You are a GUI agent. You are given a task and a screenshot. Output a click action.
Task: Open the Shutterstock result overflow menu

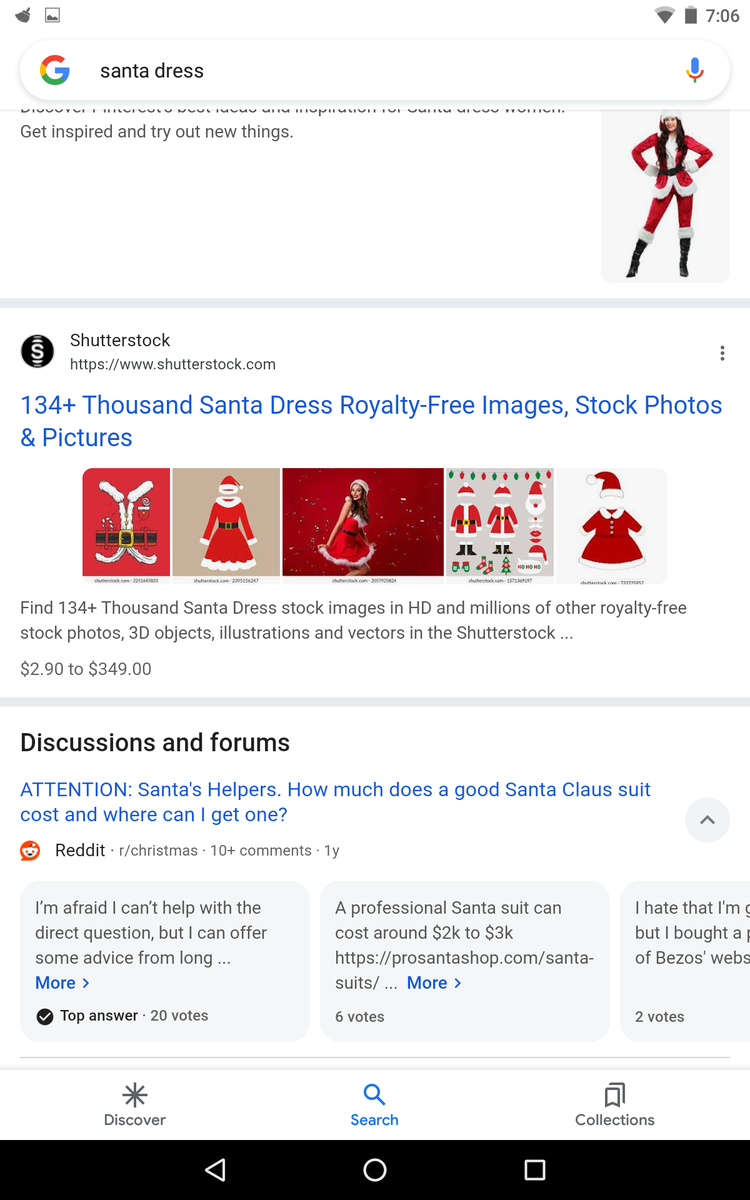[722, 353]
